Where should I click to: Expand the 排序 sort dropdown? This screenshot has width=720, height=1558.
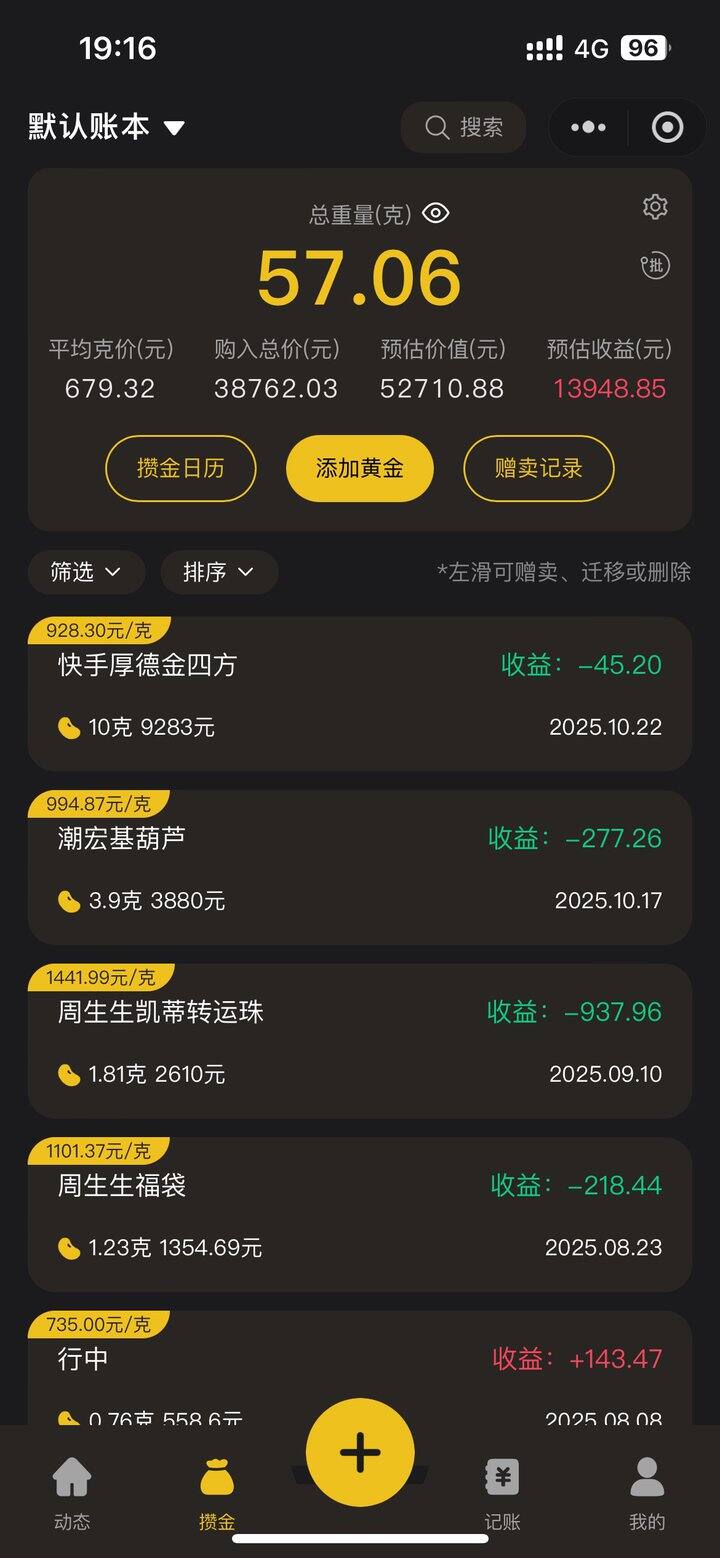[218, 572]
